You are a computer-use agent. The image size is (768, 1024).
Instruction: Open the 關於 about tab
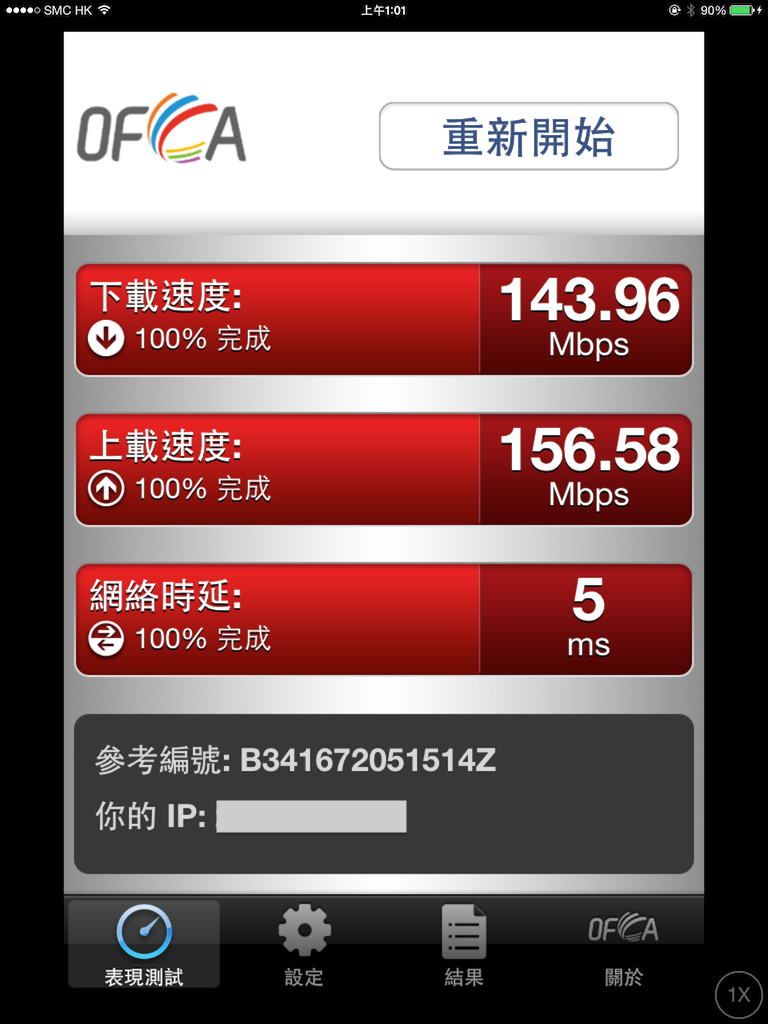[623, 945]
